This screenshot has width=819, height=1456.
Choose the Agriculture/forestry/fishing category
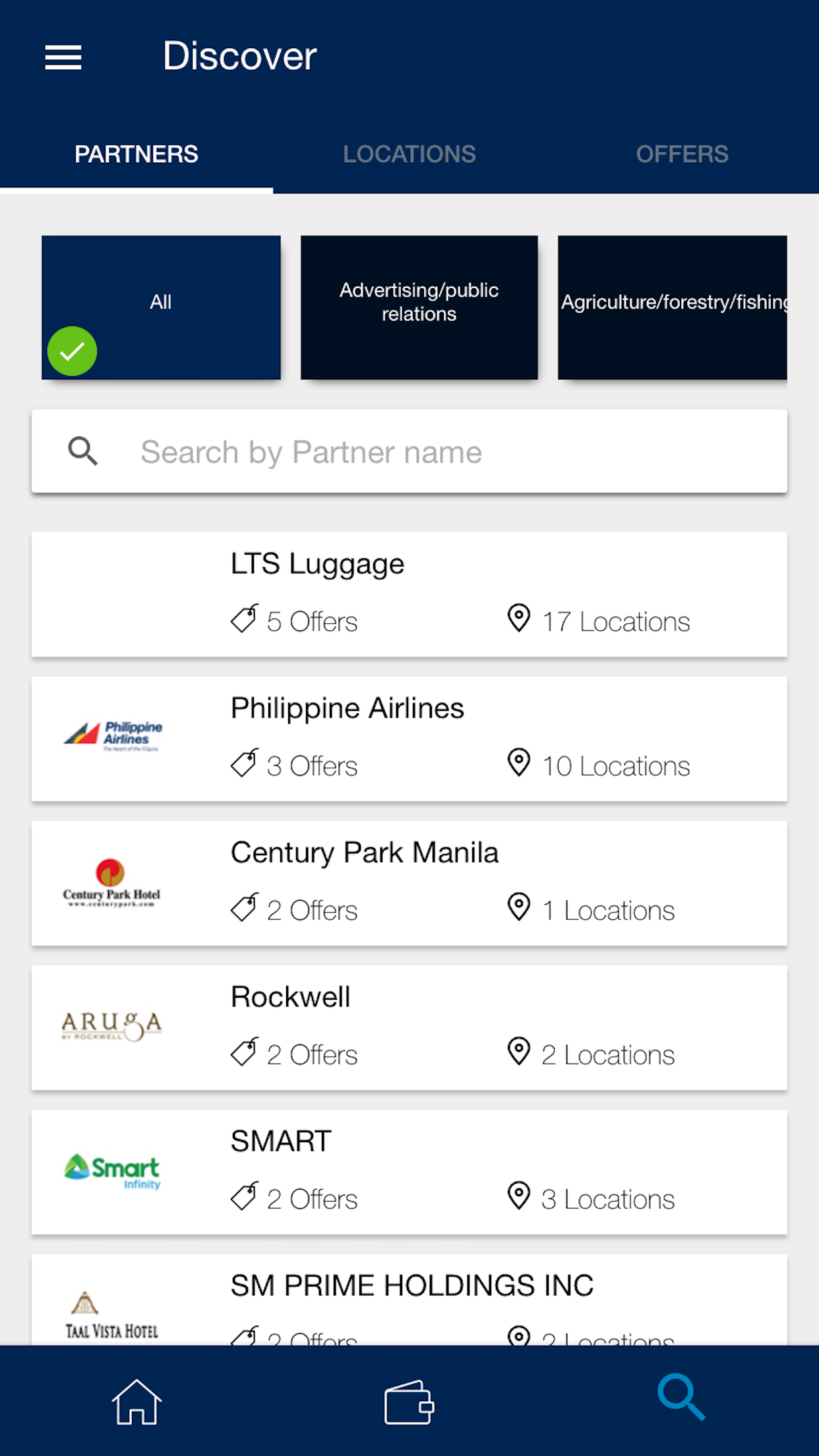pos(673,307)
